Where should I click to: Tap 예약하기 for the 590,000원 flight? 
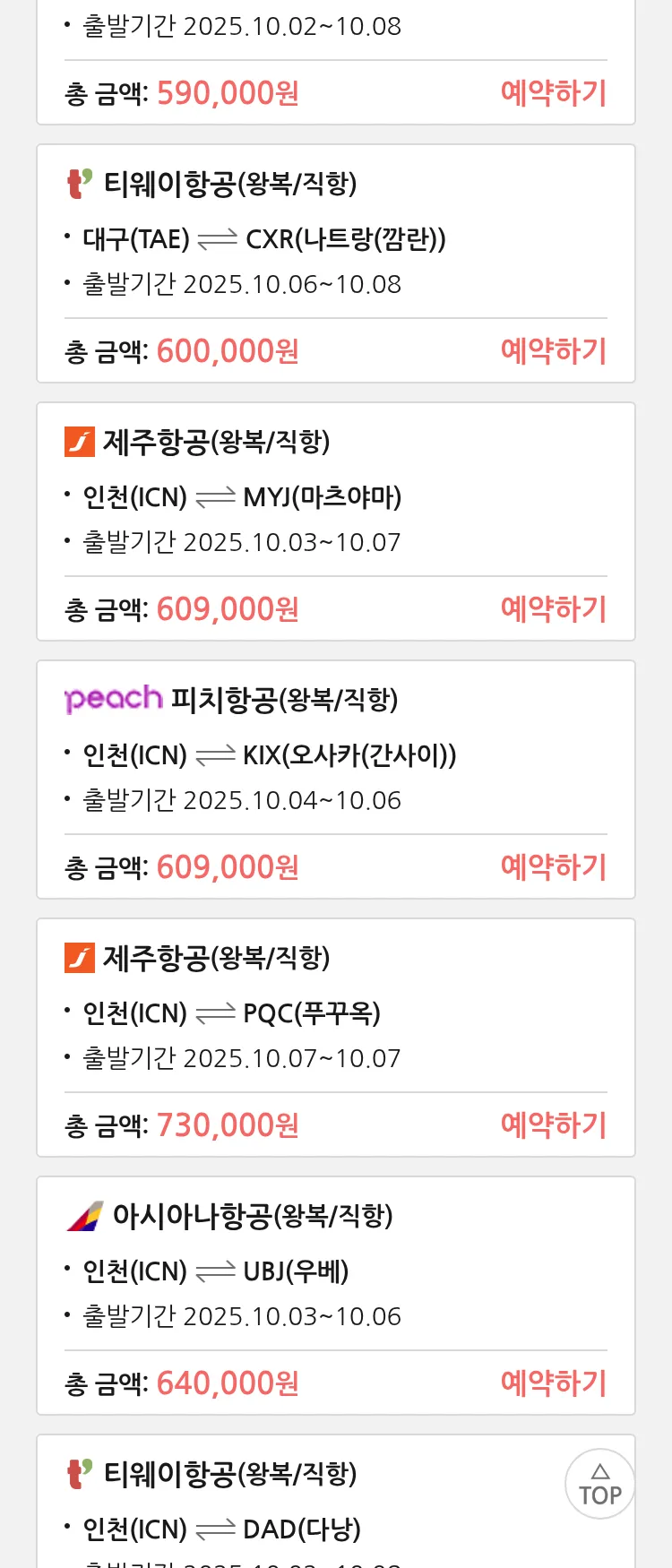[553, 93]
